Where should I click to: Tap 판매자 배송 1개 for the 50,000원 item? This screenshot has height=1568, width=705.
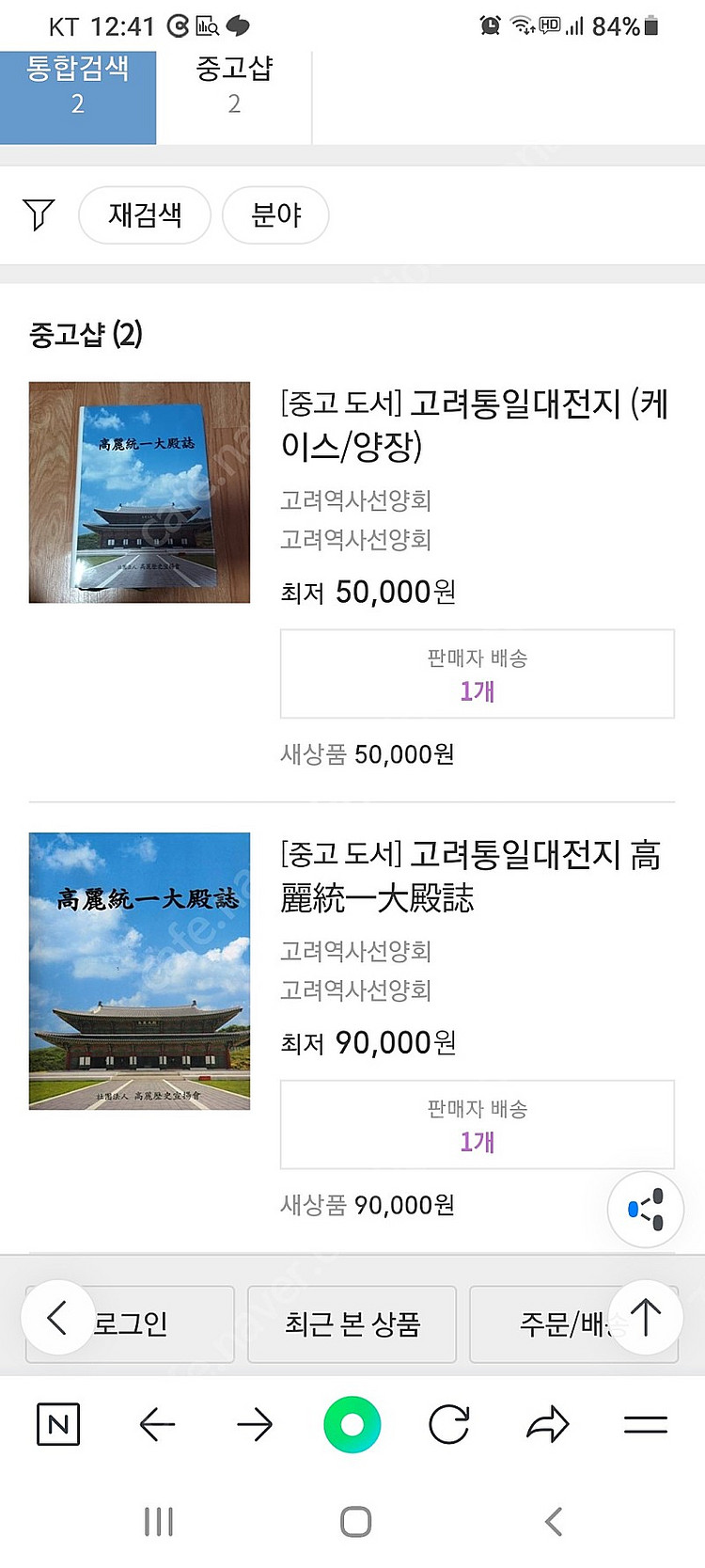click(478, 673)
